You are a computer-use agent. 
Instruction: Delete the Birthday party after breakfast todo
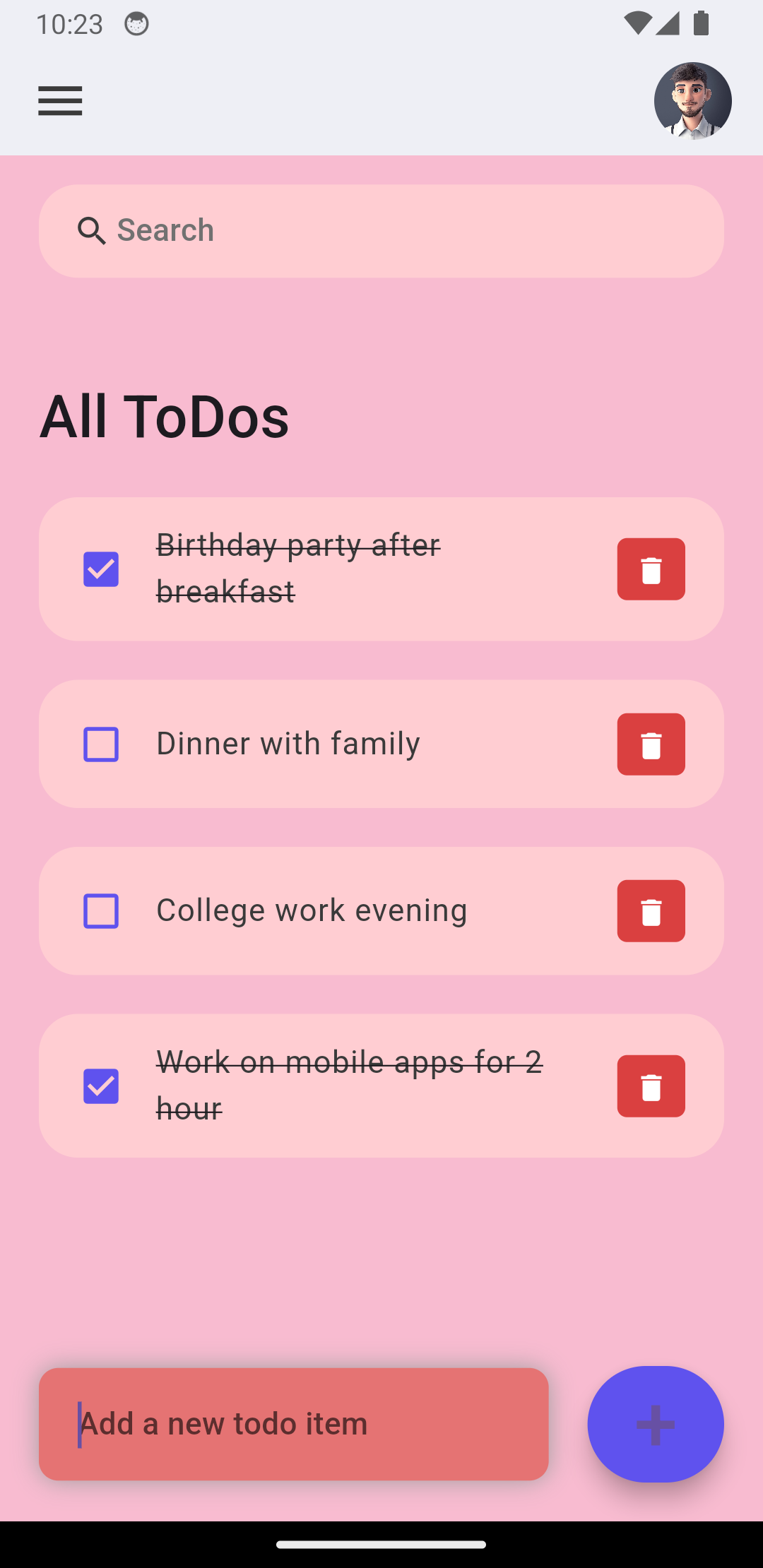(651, 569)
